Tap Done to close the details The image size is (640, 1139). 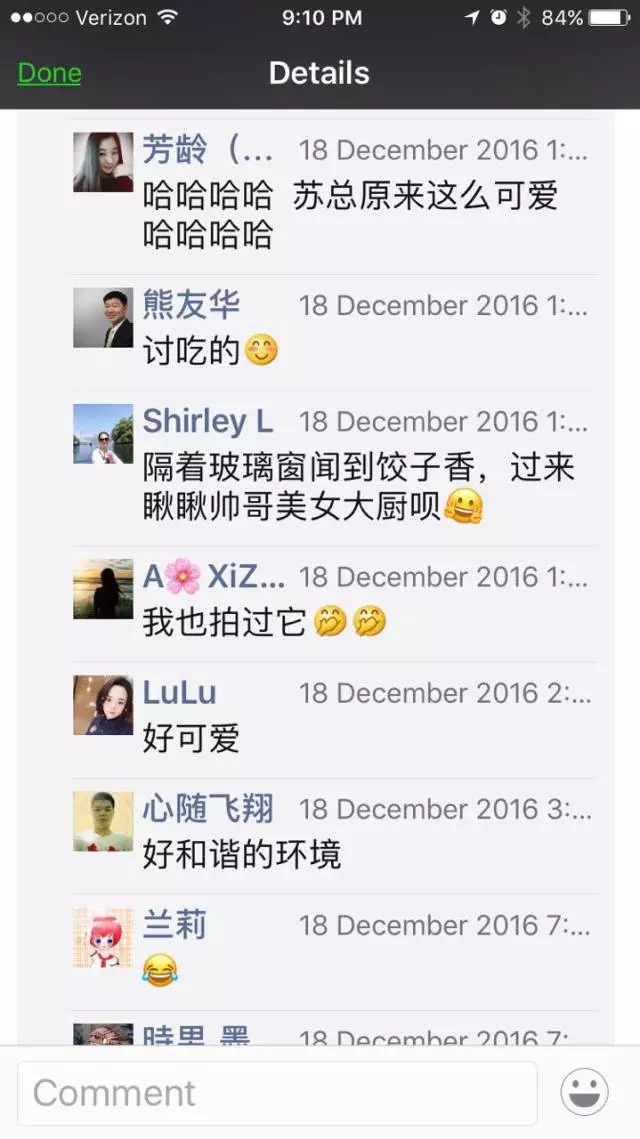pyautogui.click(x=49, y=73)
